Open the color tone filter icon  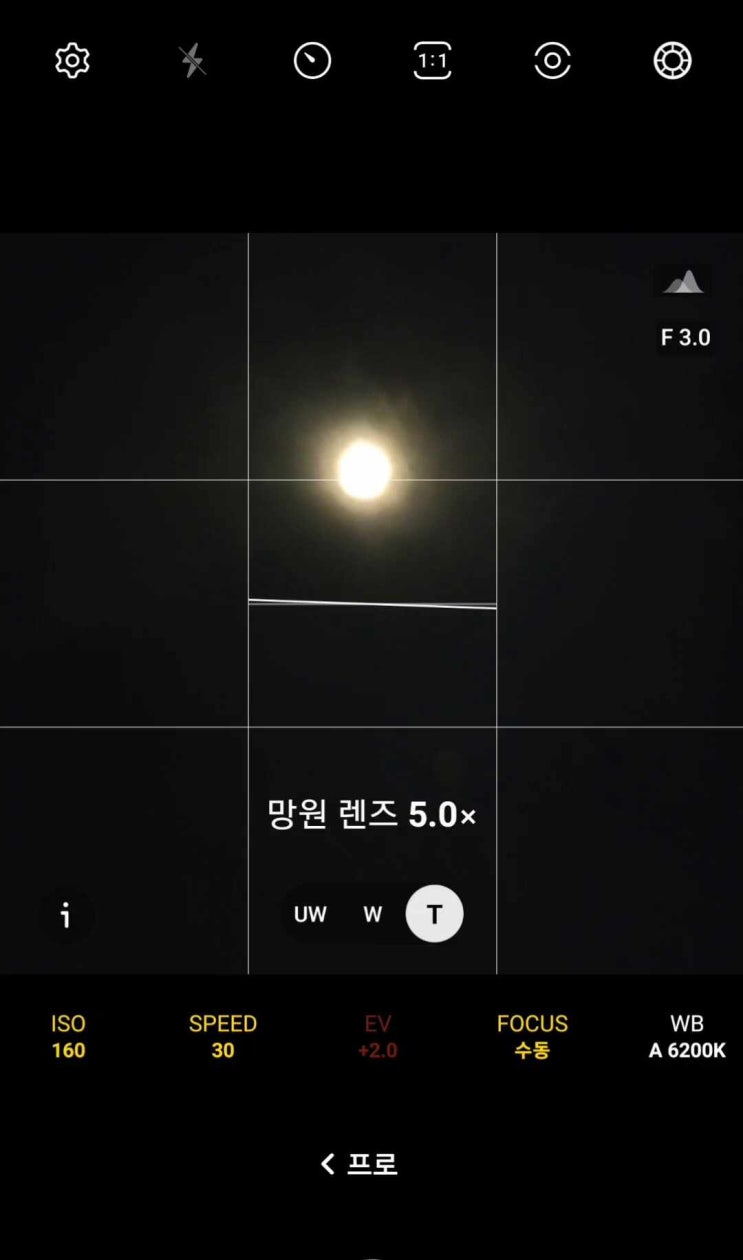point(672,61)
